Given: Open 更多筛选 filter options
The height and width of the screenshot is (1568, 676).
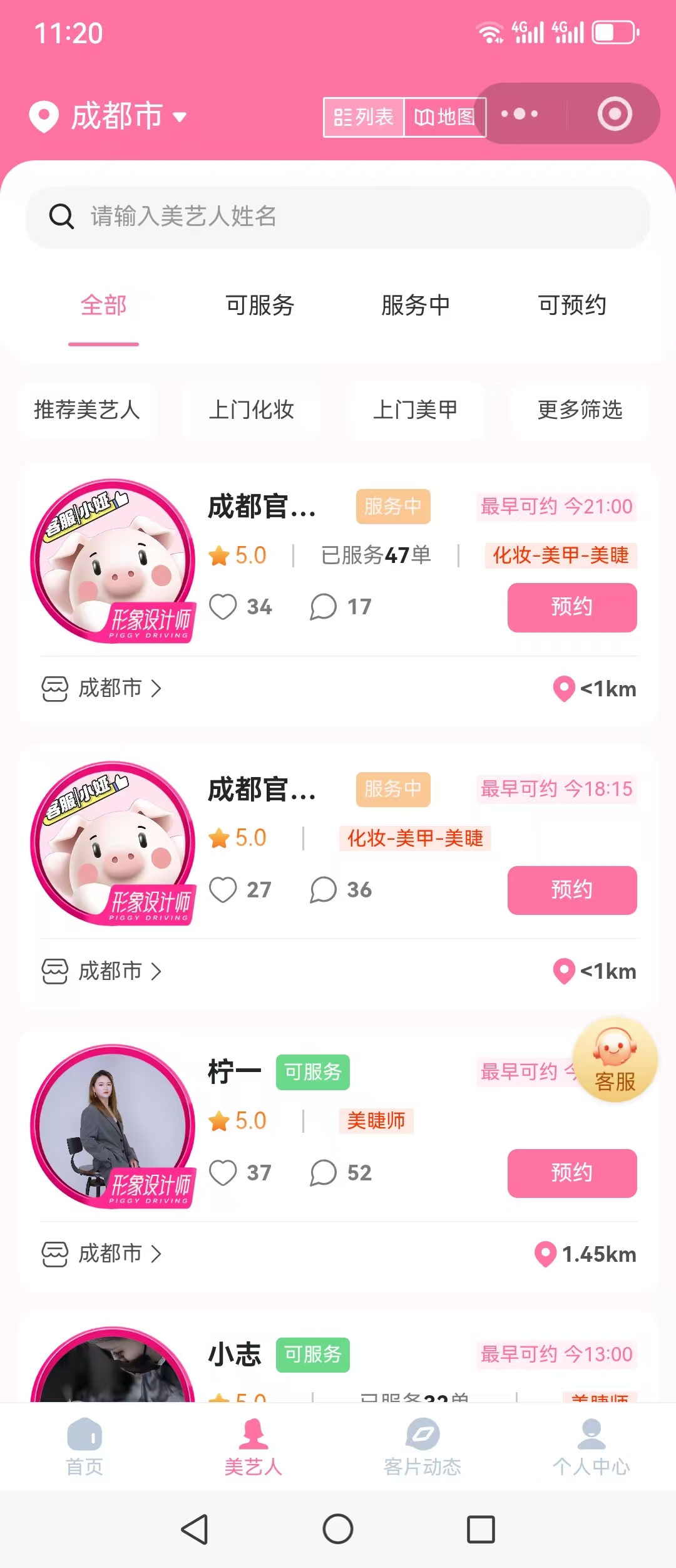Looking at the screenshot, I should click(x=580, y=410).
